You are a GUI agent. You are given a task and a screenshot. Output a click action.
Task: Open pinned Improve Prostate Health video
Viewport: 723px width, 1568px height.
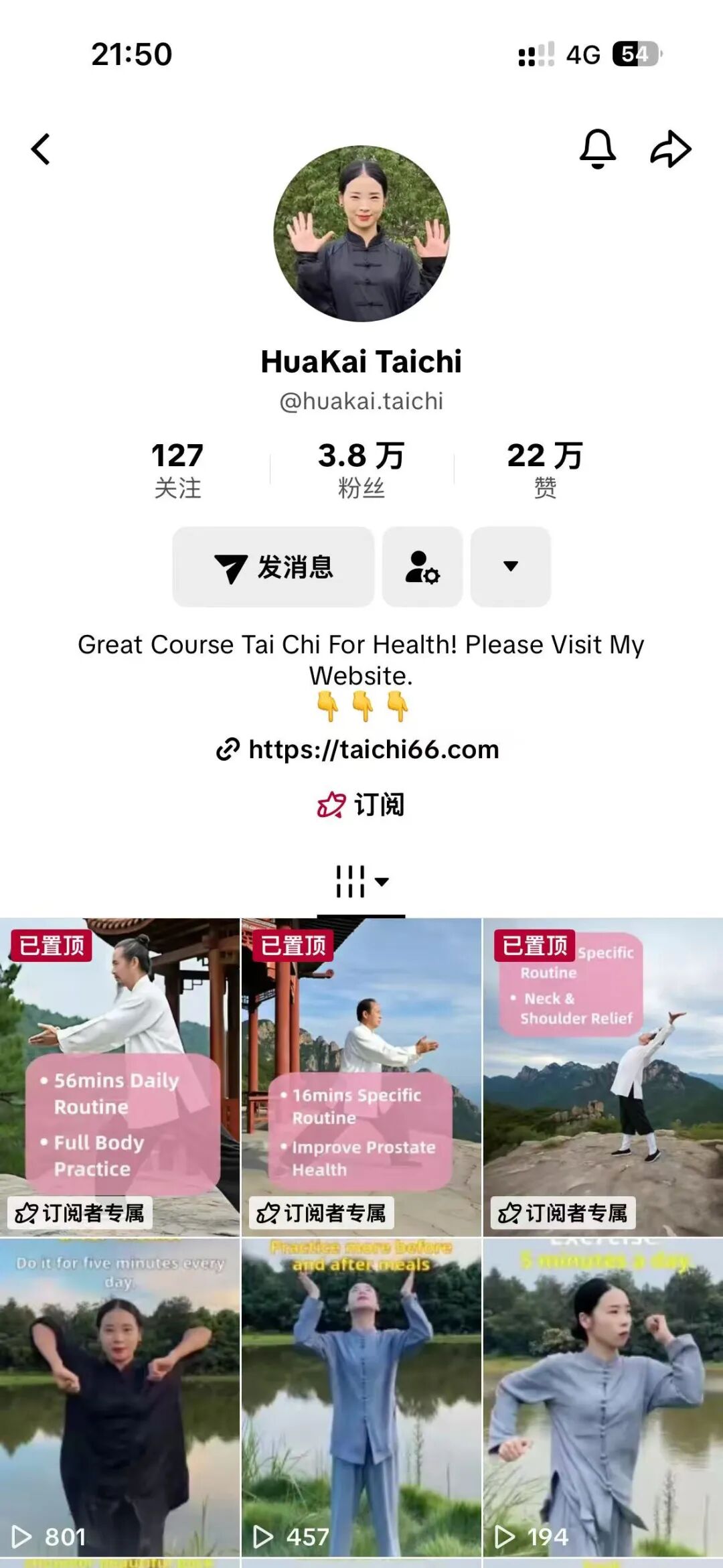[361, 1077]
